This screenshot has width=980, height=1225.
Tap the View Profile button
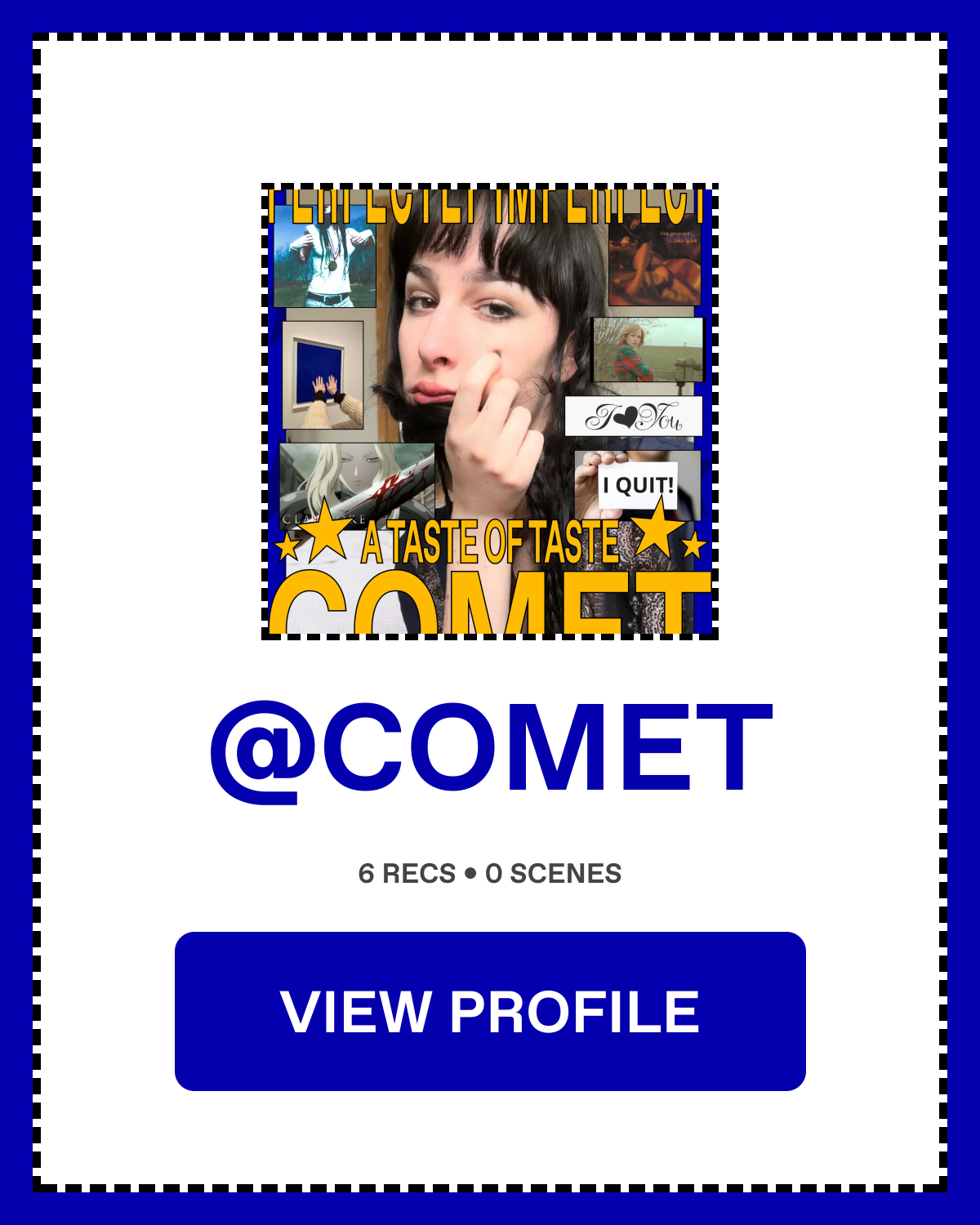tap(490, 1011)
